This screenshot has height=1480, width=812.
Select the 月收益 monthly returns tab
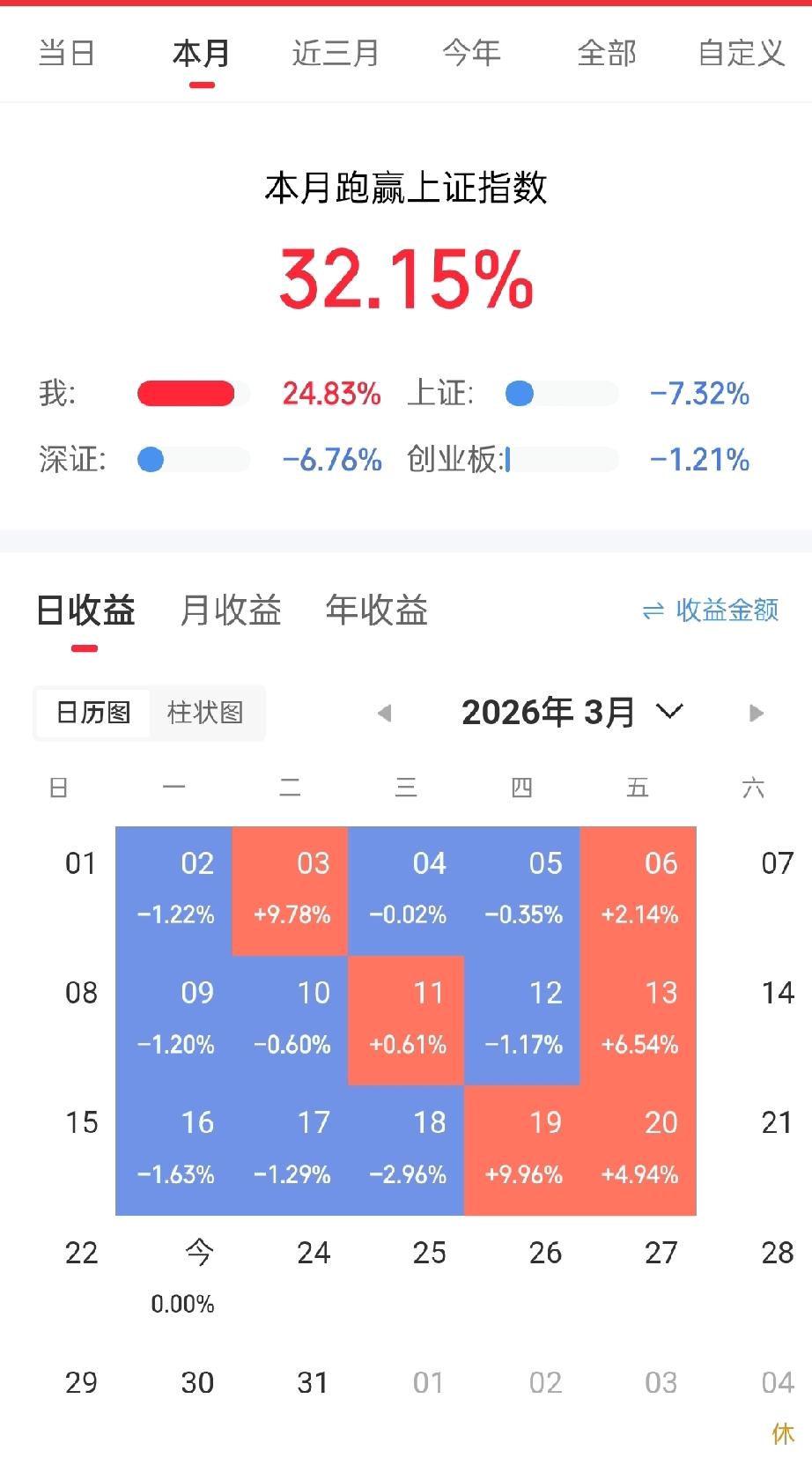(x=229, y=611)
